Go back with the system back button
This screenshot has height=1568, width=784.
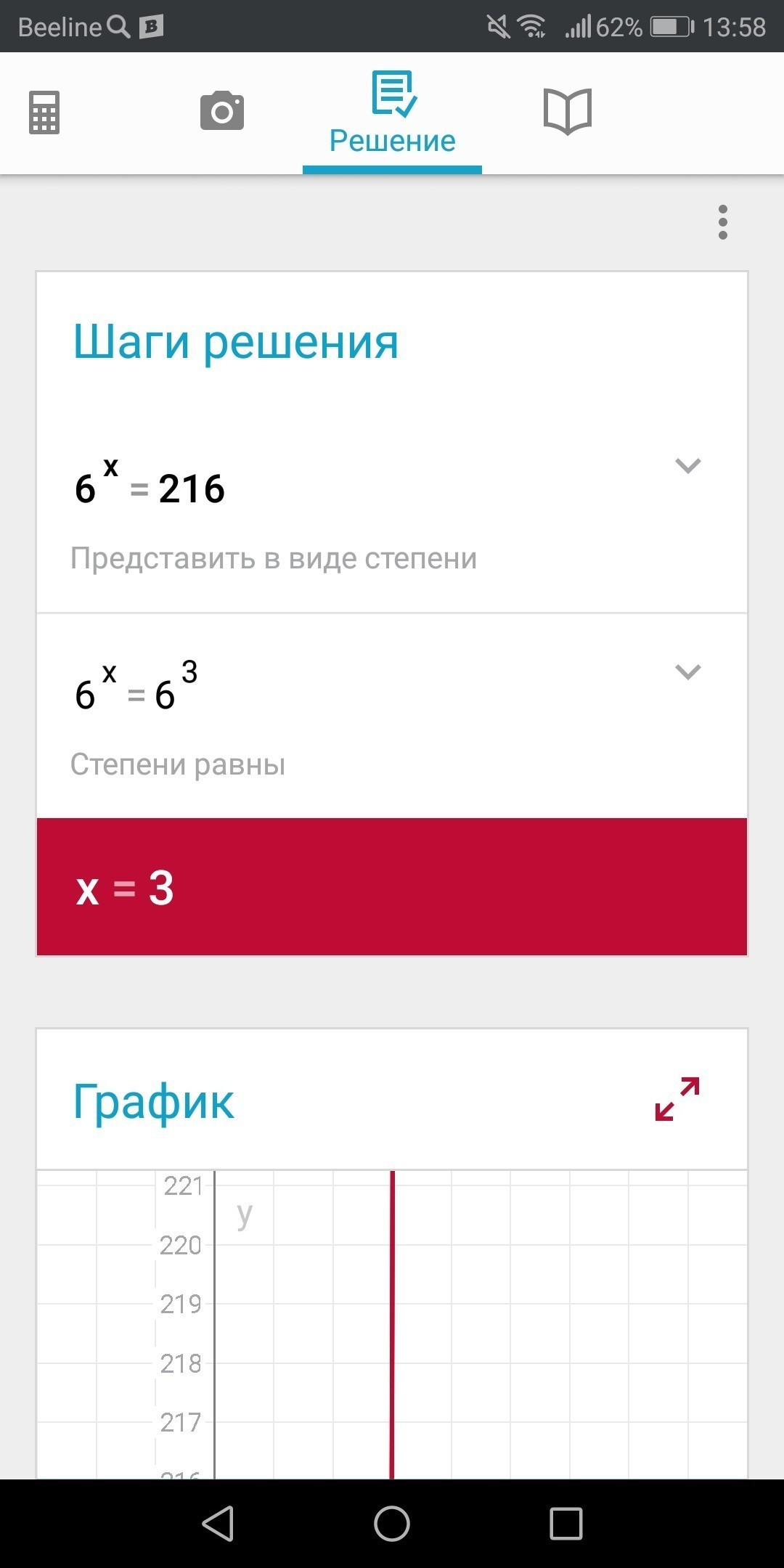pos(217,1523)
